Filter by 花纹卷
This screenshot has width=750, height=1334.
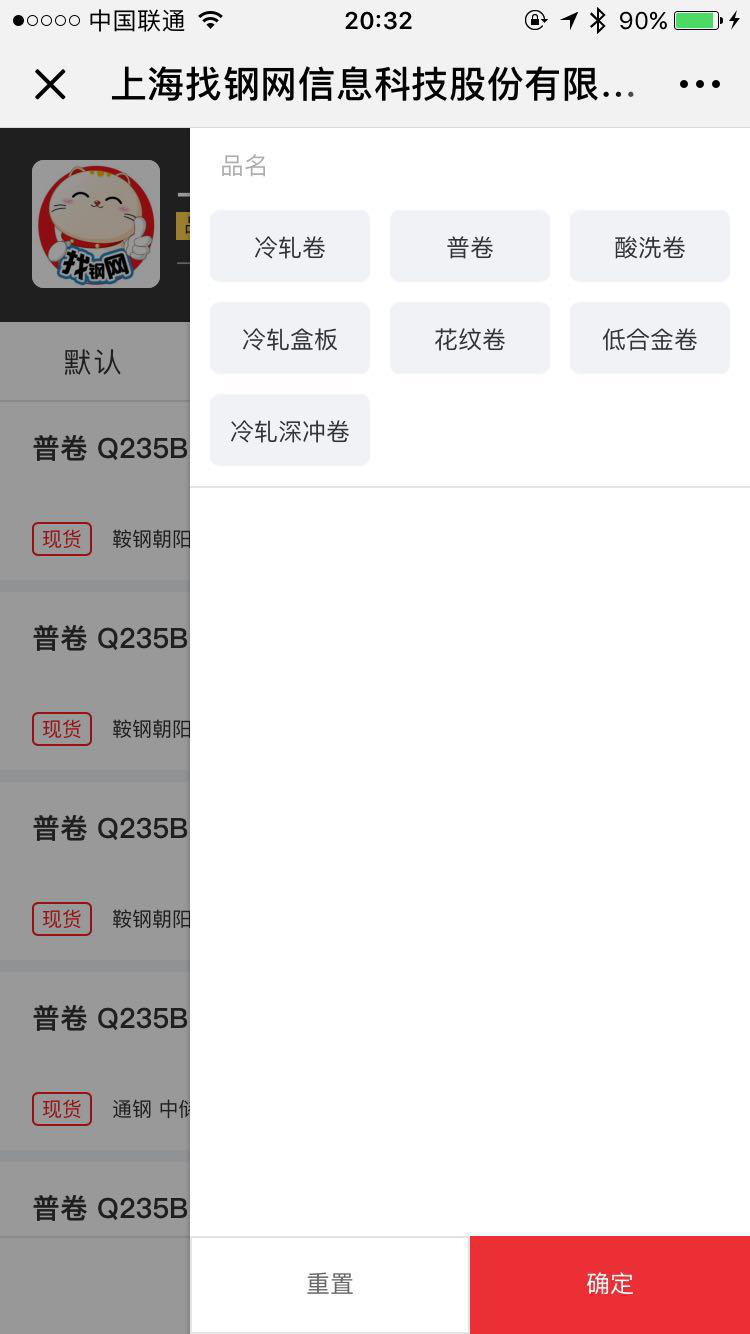click(470, 339)
